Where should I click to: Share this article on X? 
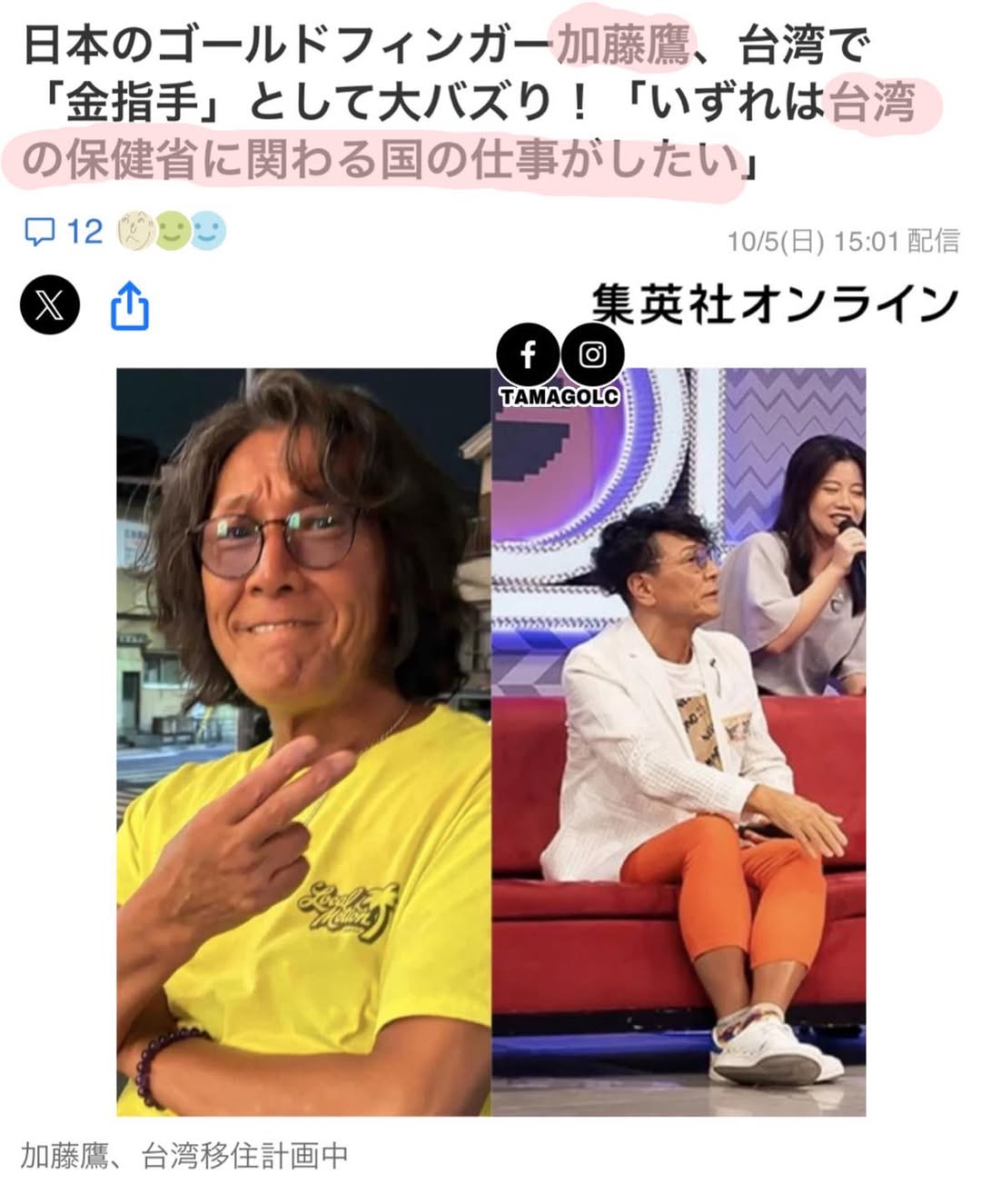50,306
